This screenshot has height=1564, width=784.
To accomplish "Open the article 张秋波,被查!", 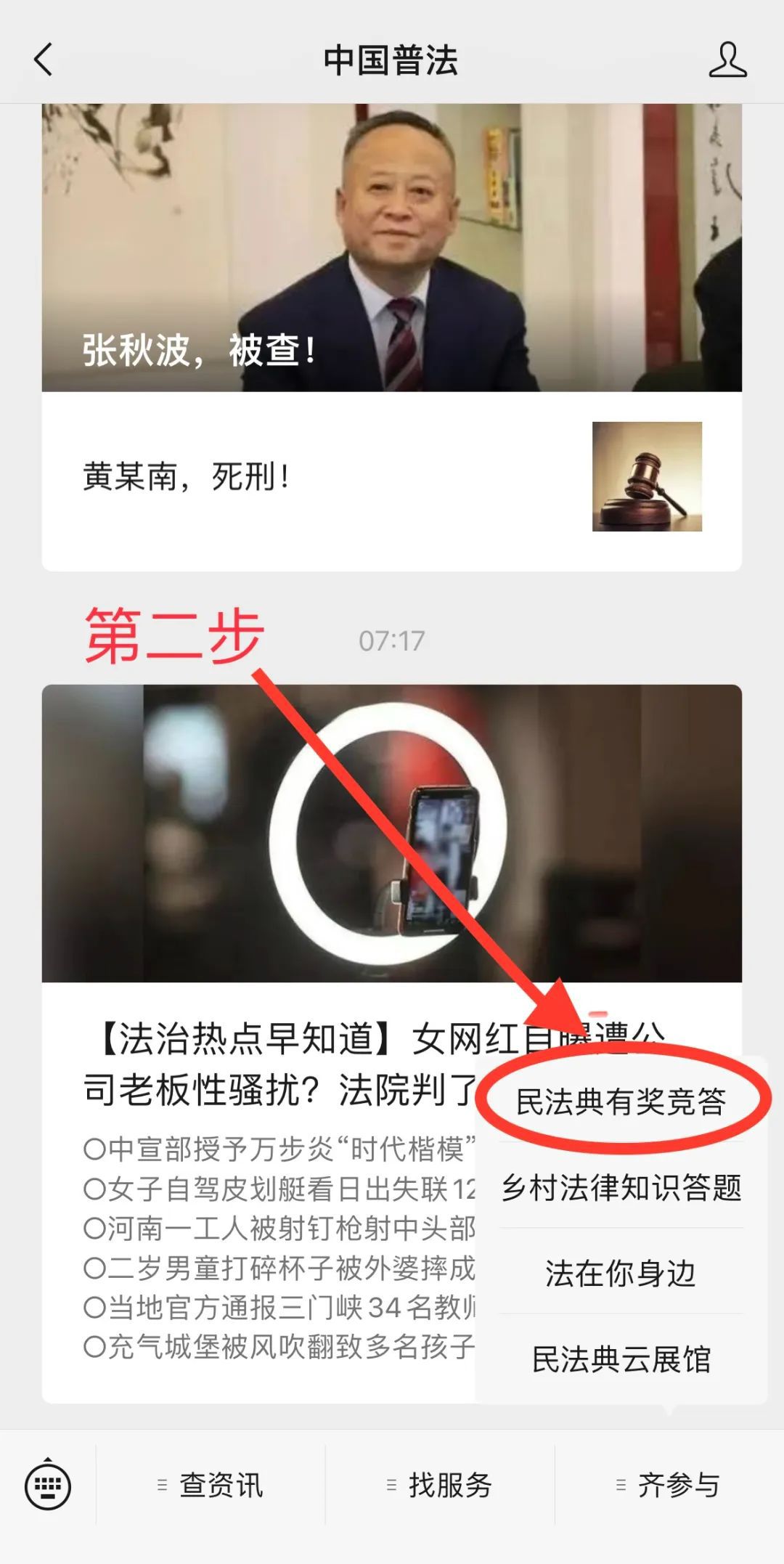I will click(392, 247).
